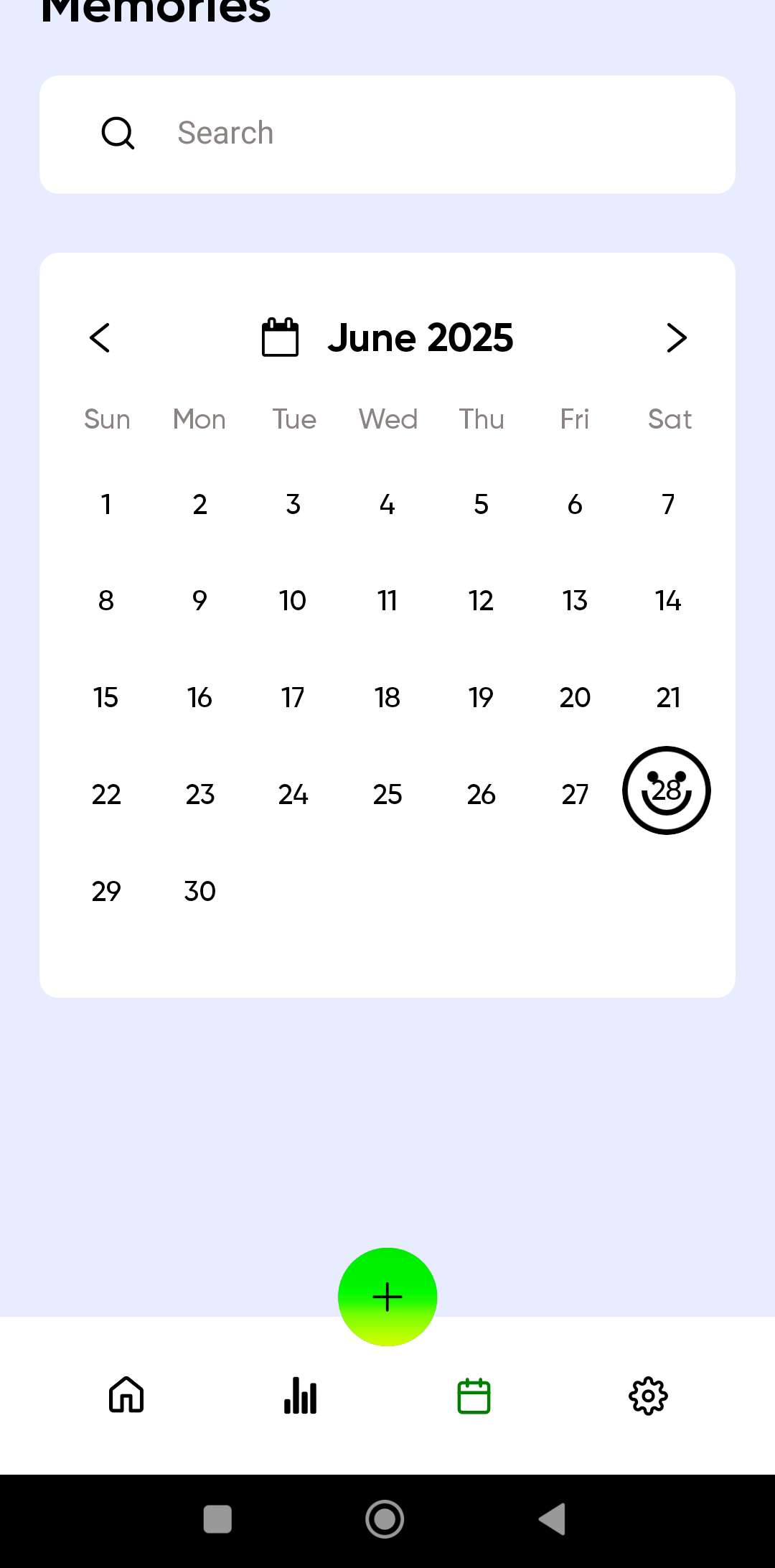Select June 4 in the calendar
Viewport: 775px width, 1568px height.
387,504
